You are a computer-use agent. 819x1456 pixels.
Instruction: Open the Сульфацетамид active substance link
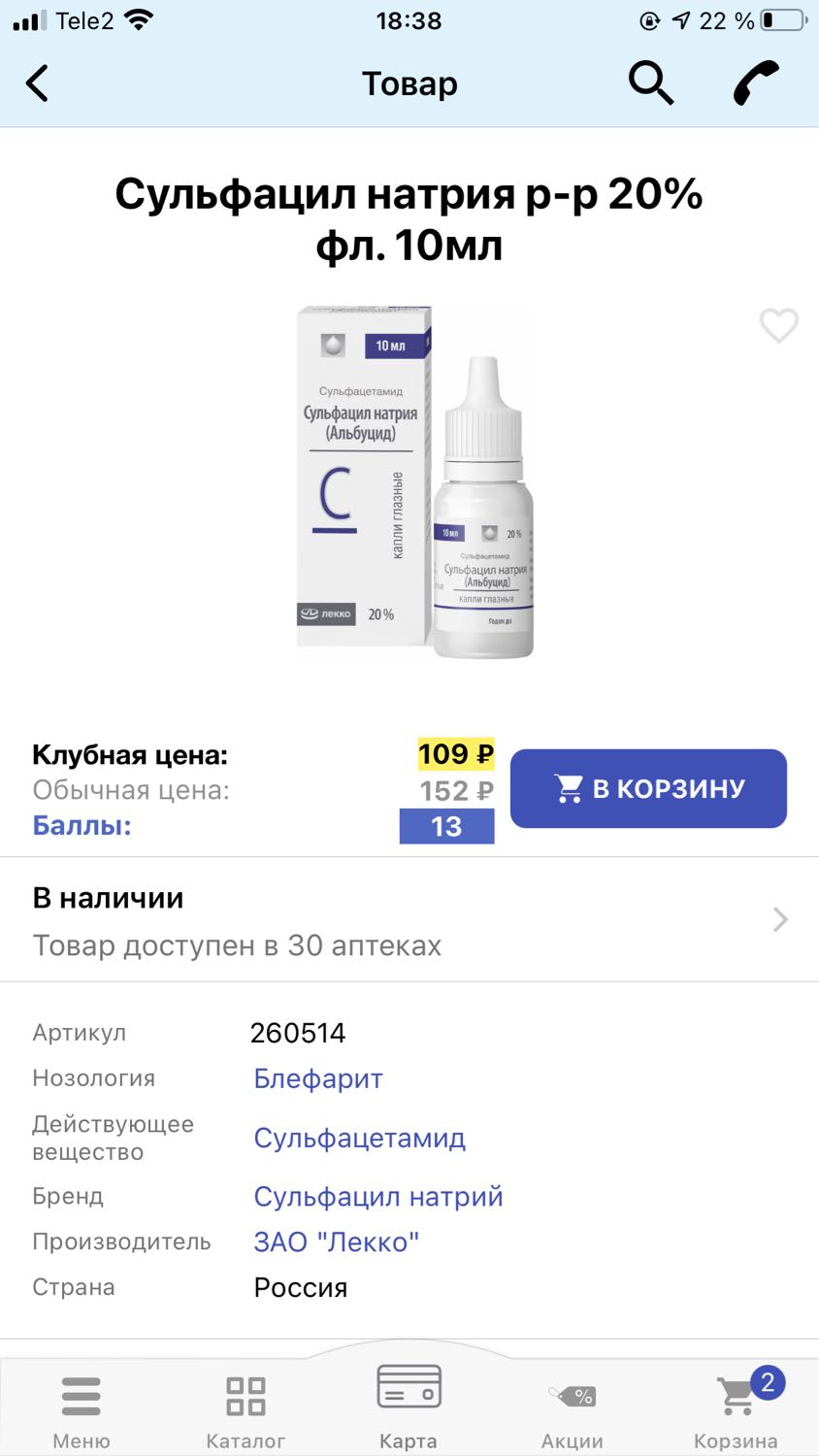click(360, 1138)
